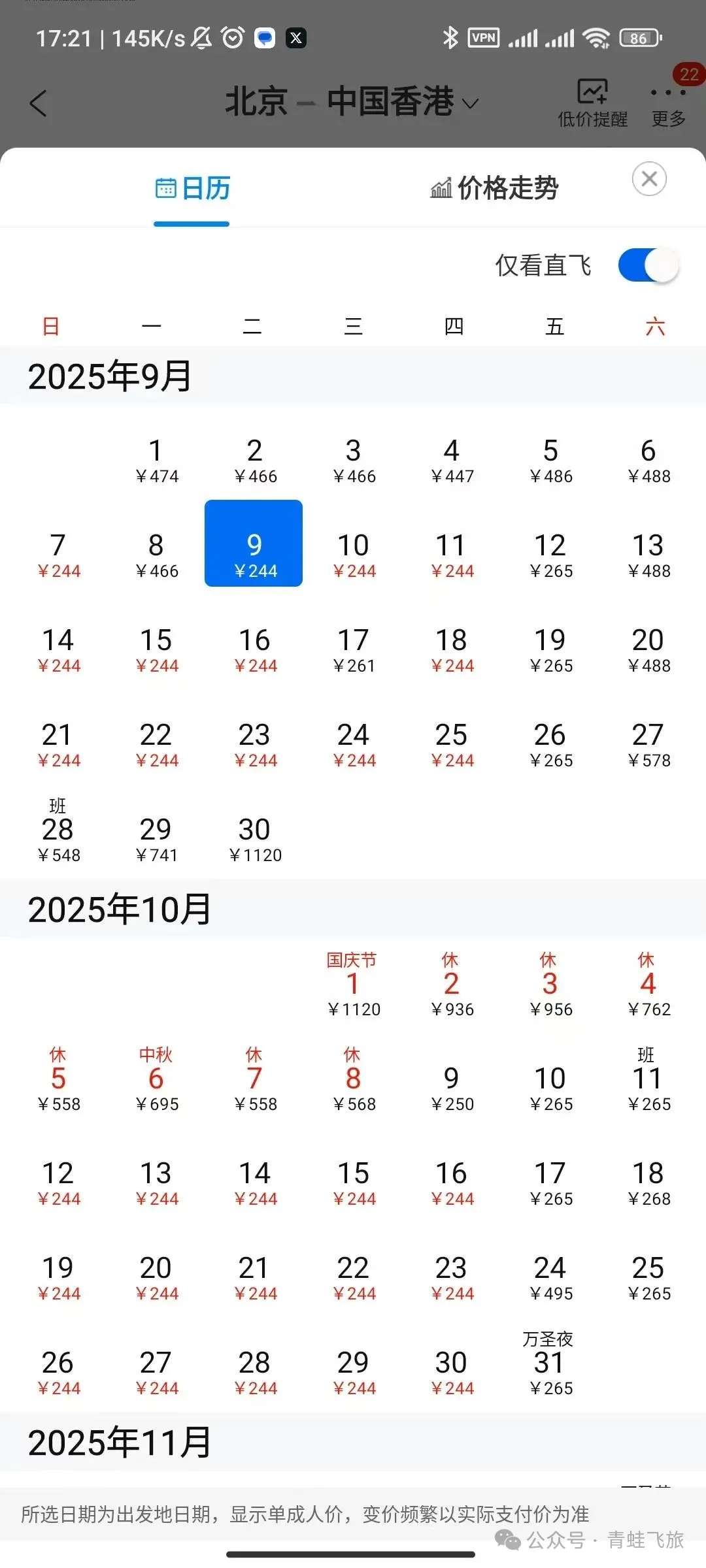Open the 北京–中国香港 route dropdown

click(x=352, y=102)
